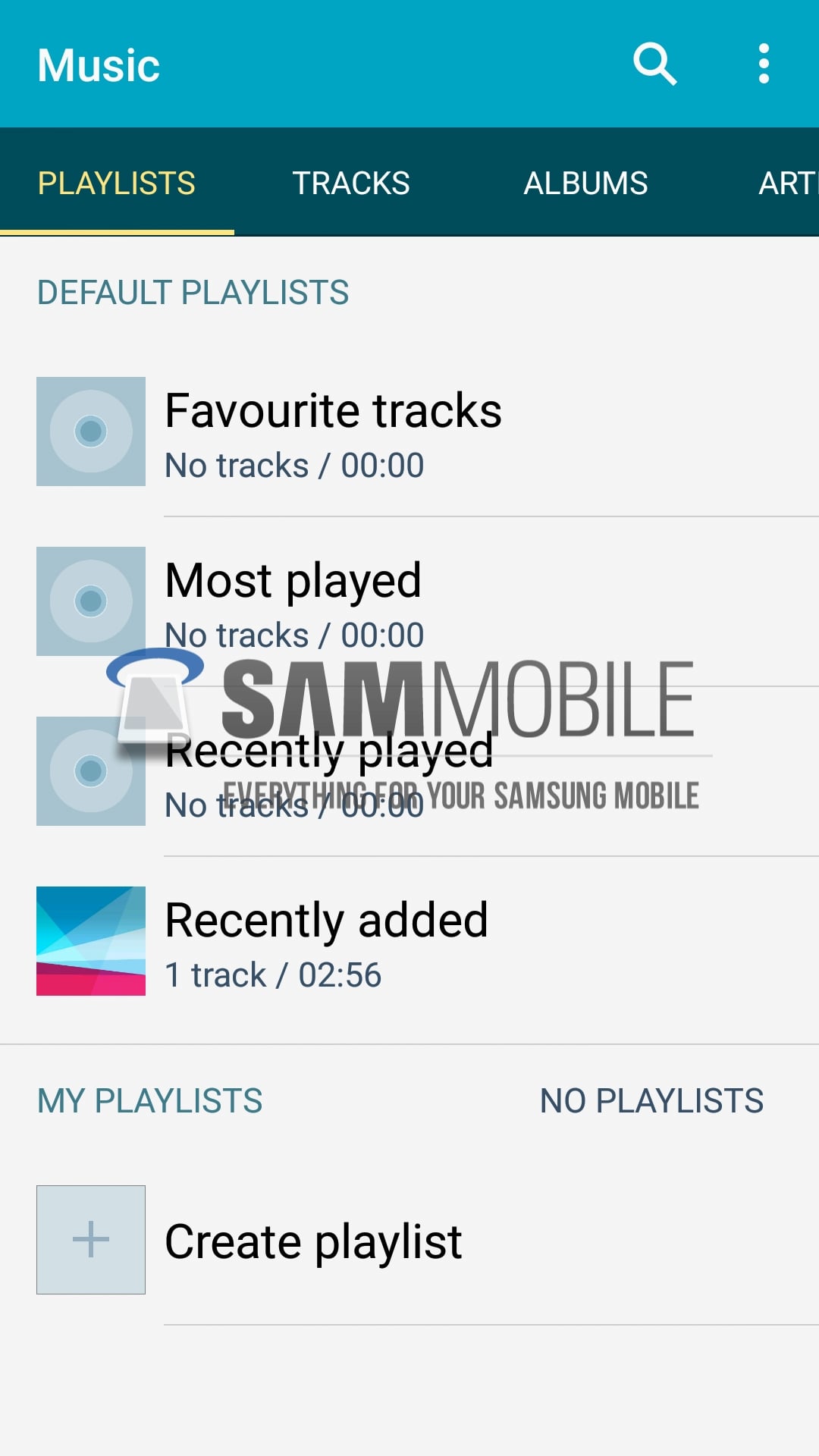Open the search icon in Music
Viewport: 819px width, 1456px height.
tap(654, 64)
